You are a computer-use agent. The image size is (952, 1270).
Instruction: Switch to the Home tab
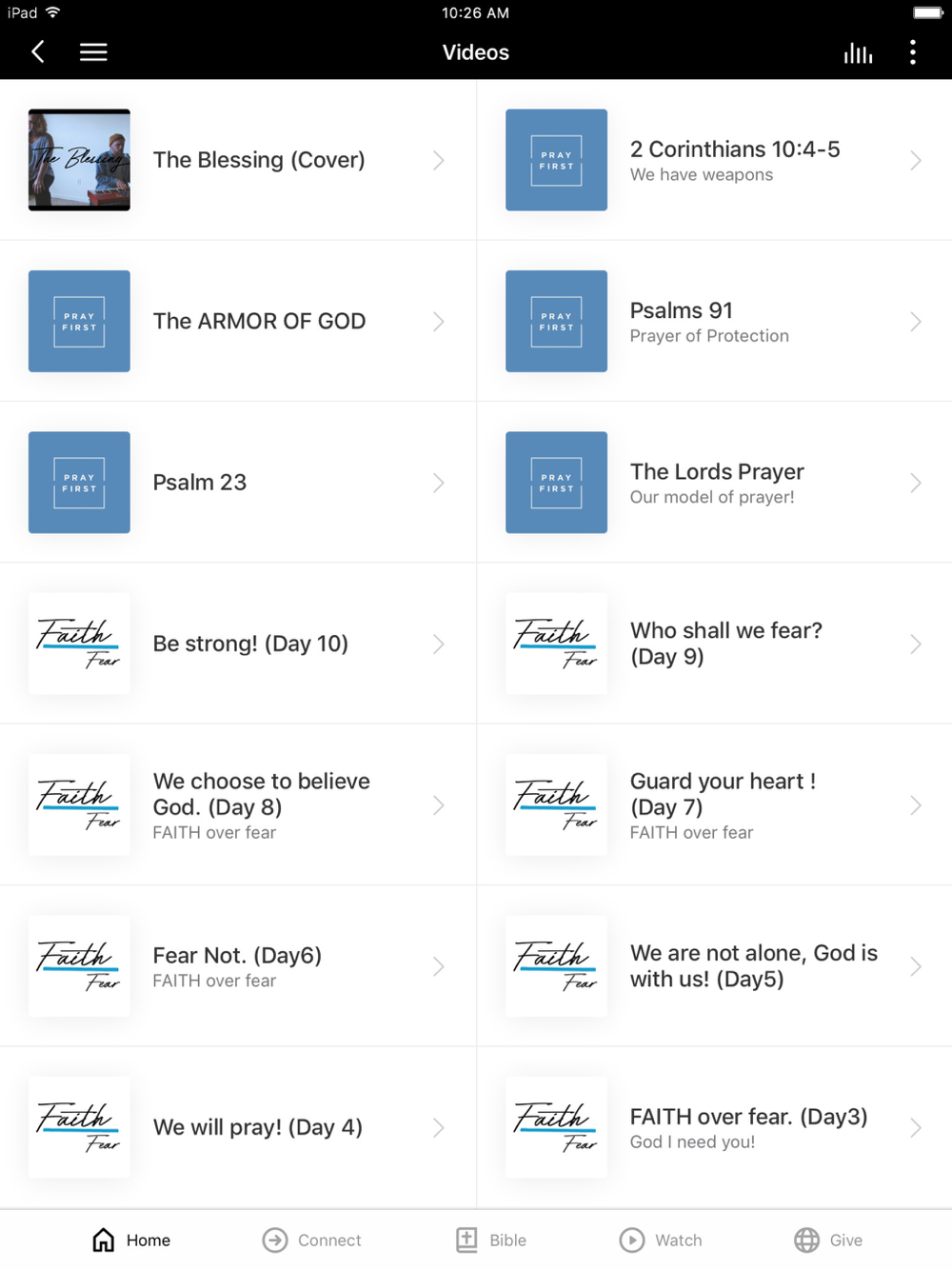[x=131, y=1240]
